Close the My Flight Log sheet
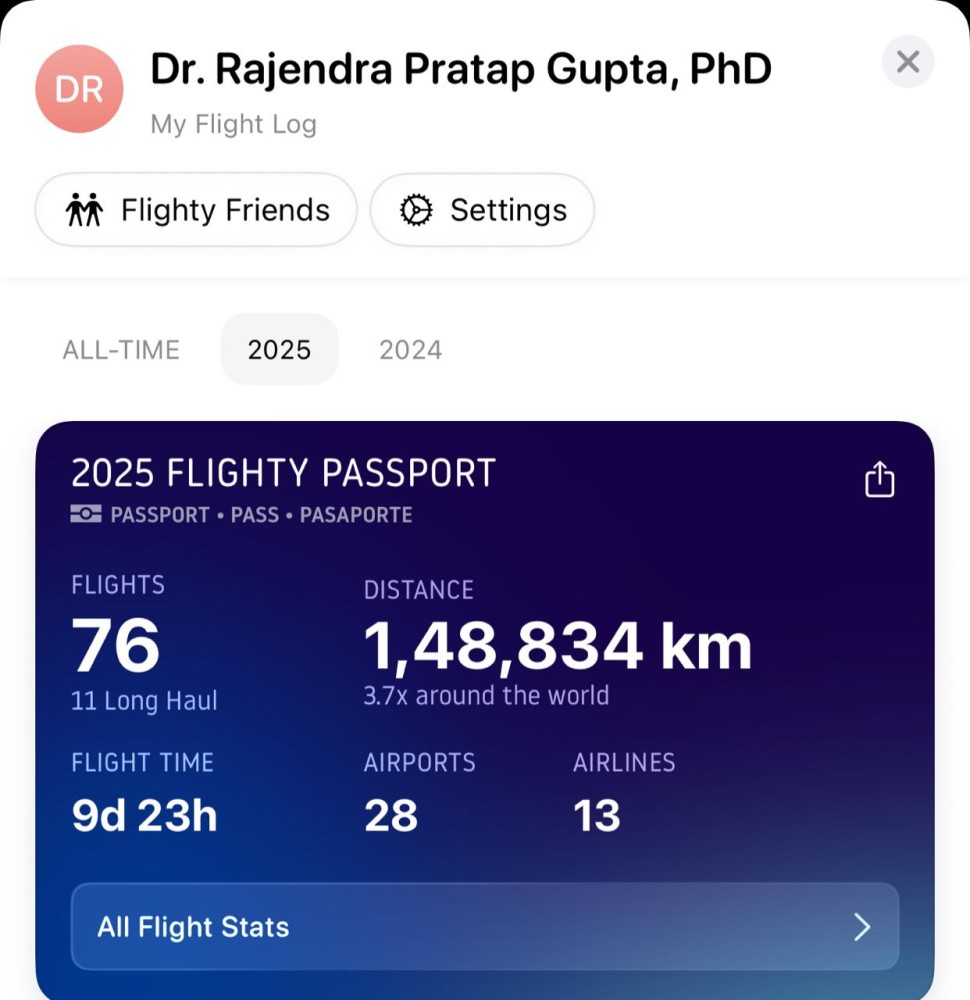This screenshot has height=1000, width=970. 907,62
